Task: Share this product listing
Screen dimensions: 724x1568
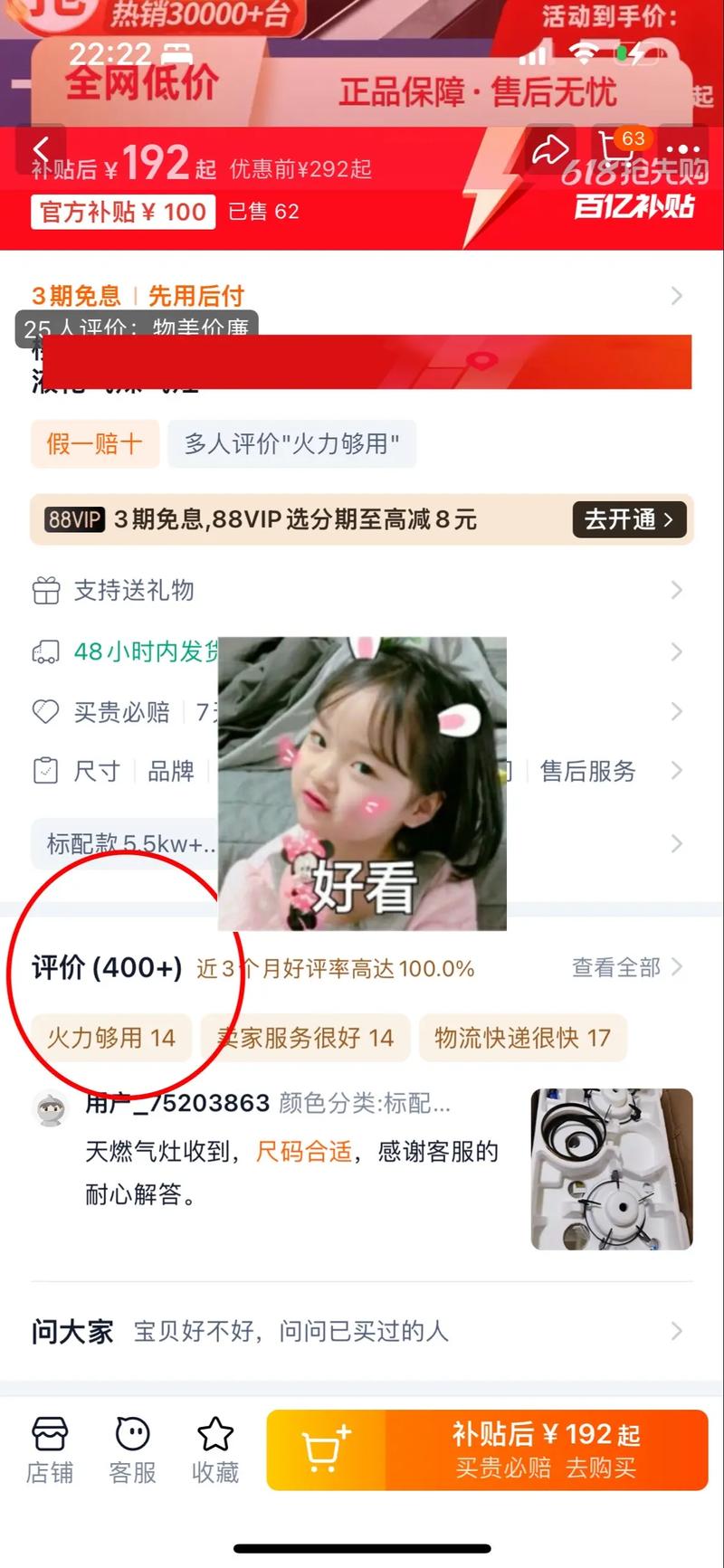Action: click(549, 149)
